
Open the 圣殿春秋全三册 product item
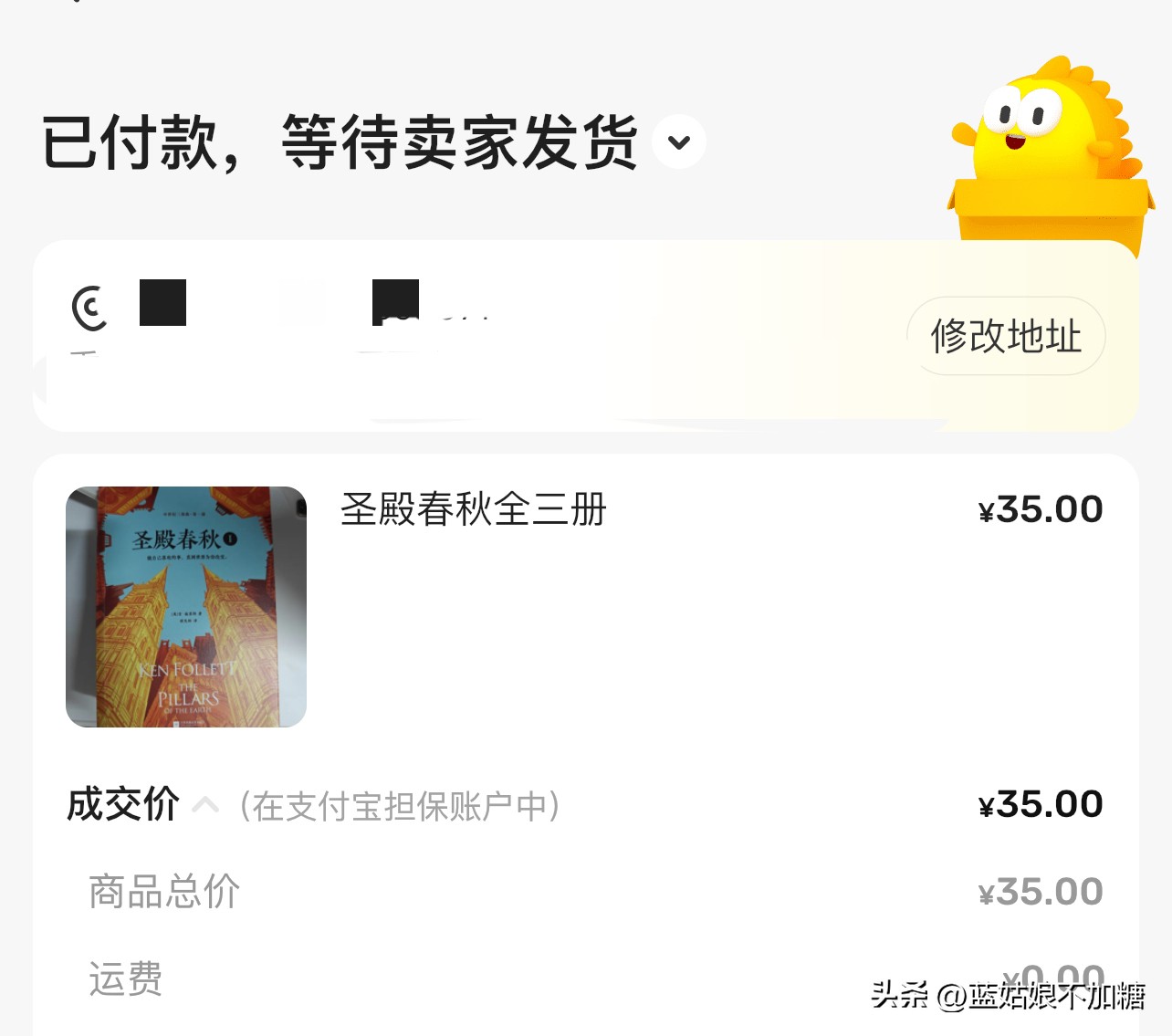[473, 509]
